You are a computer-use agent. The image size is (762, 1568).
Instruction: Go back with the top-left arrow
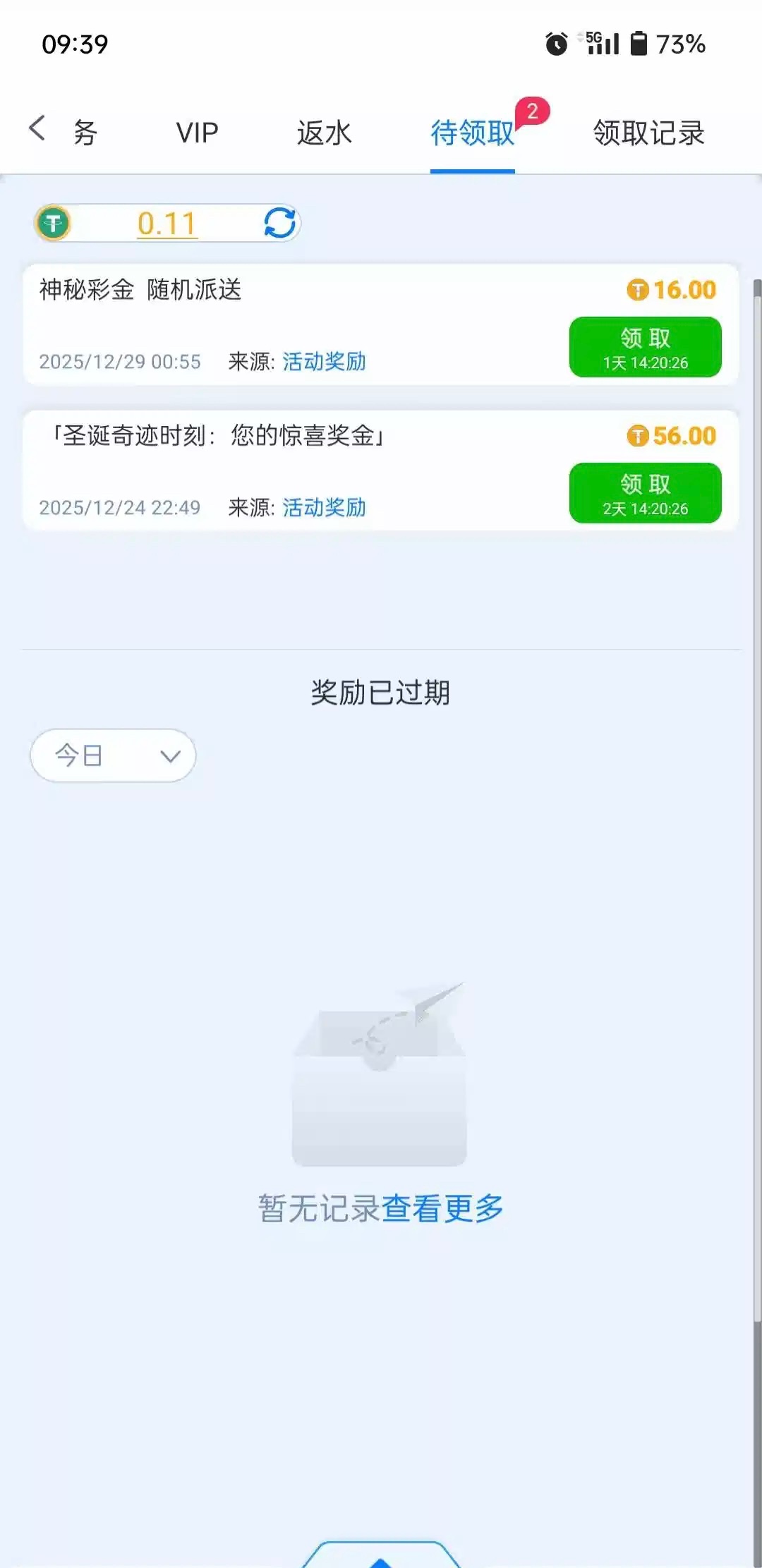[37, 129]
